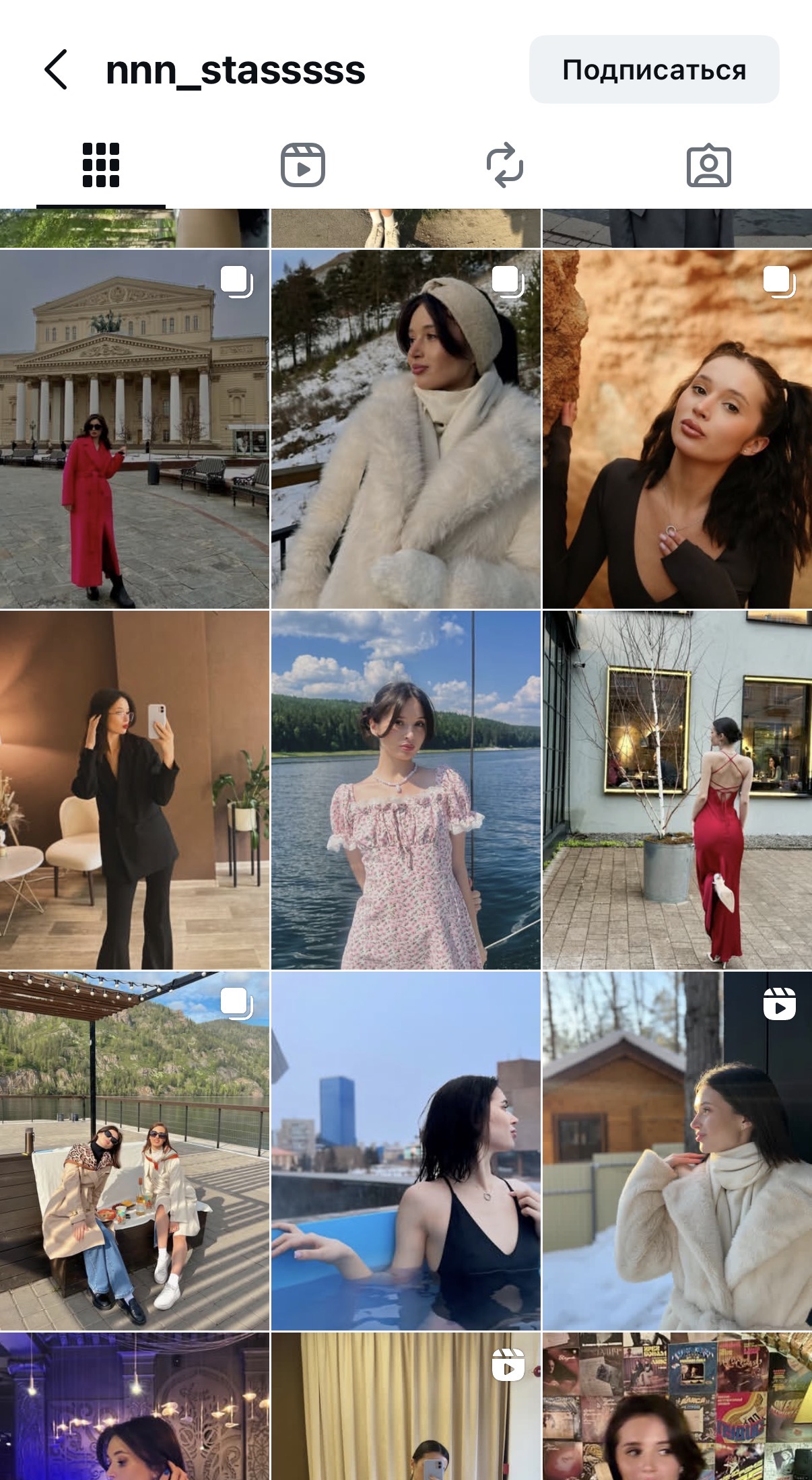The height and width of the screenshot is (1480, 812).
Task: Open the portrait post by orange rock
Action: [x=677, y=430]
